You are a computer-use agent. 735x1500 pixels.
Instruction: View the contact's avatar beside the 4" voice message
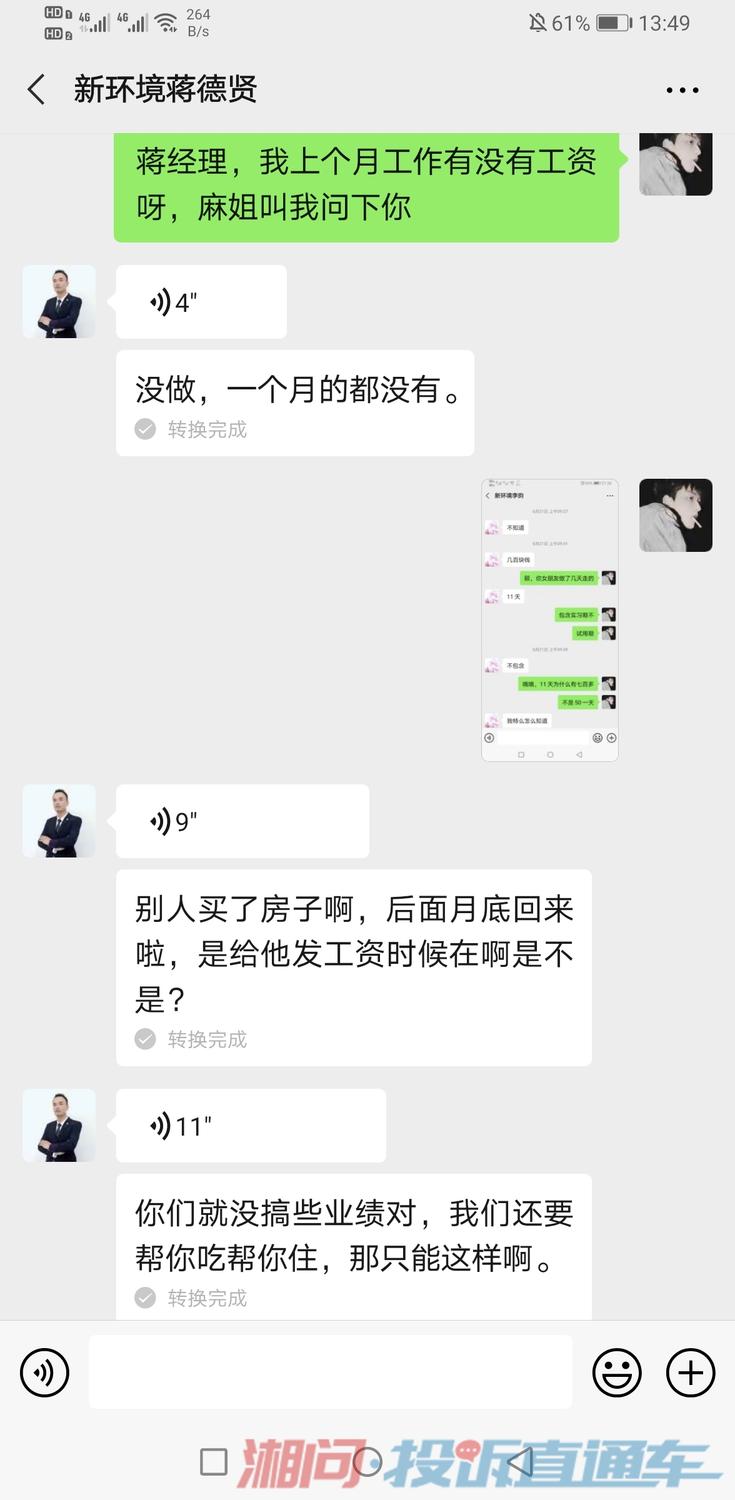tap(59, 302)
